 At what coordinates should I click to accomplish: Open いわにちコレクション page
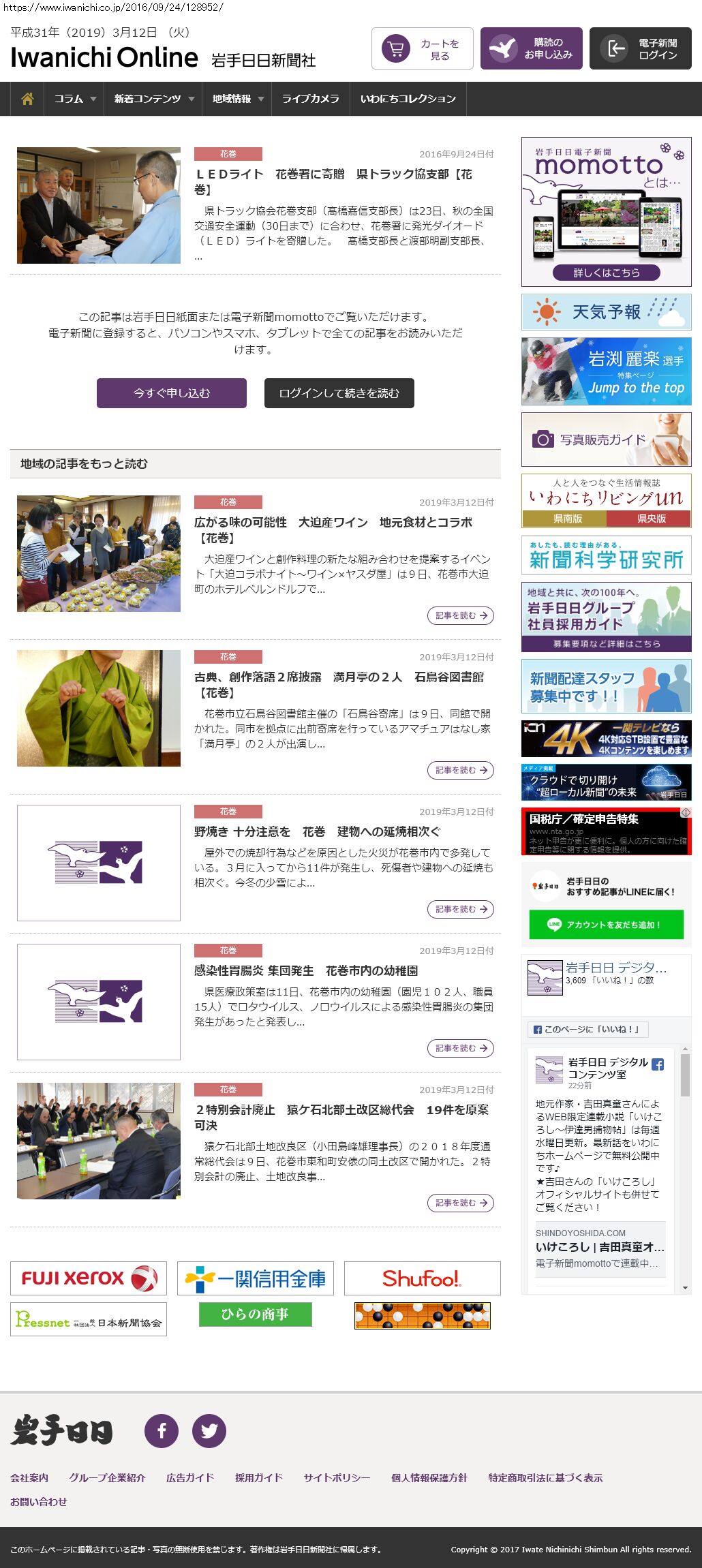click(408, 99)
